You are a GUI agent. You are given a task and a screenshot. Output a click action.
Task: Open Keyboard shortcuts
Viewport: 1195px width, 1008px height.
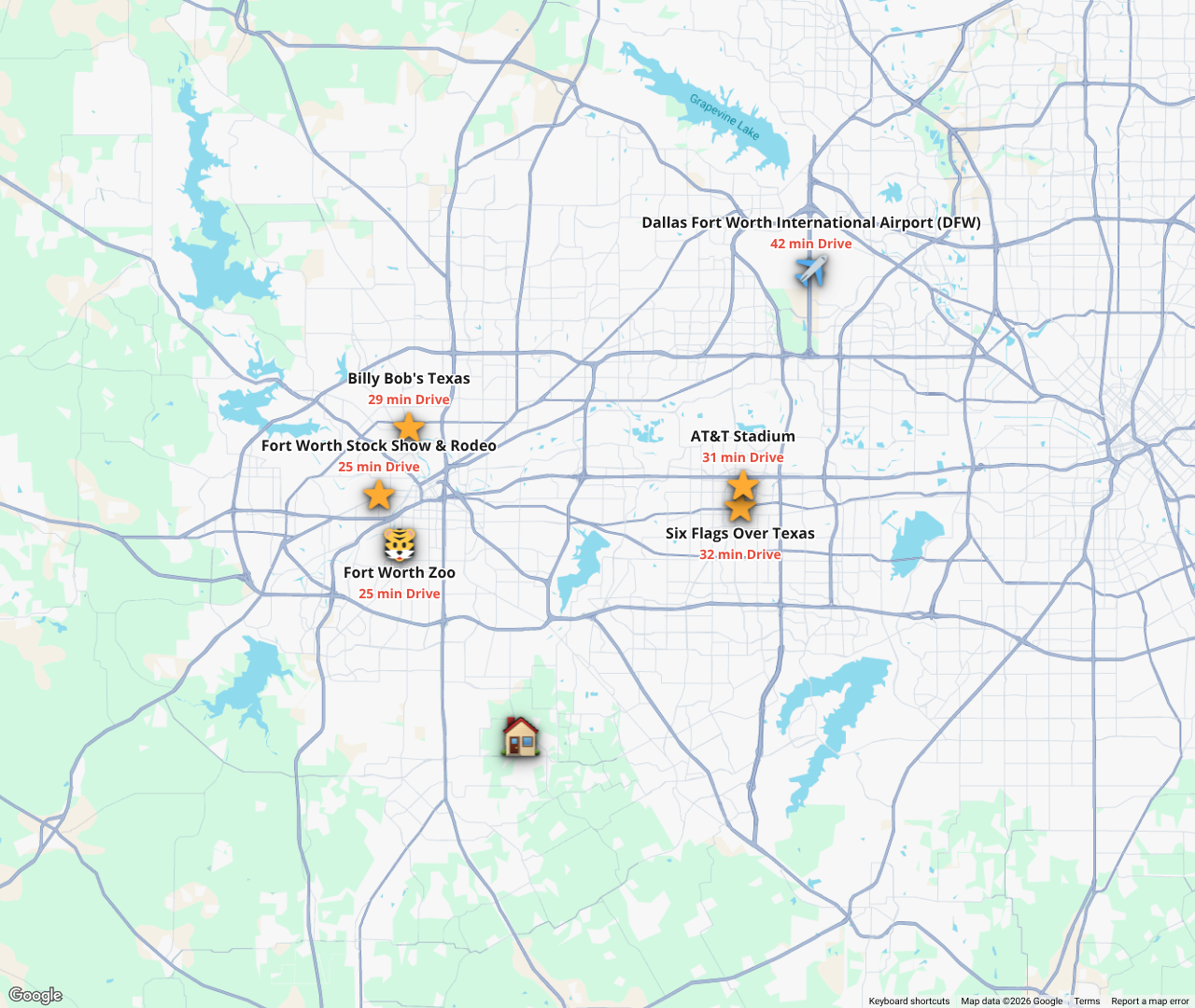click(x=908, y=1001)
